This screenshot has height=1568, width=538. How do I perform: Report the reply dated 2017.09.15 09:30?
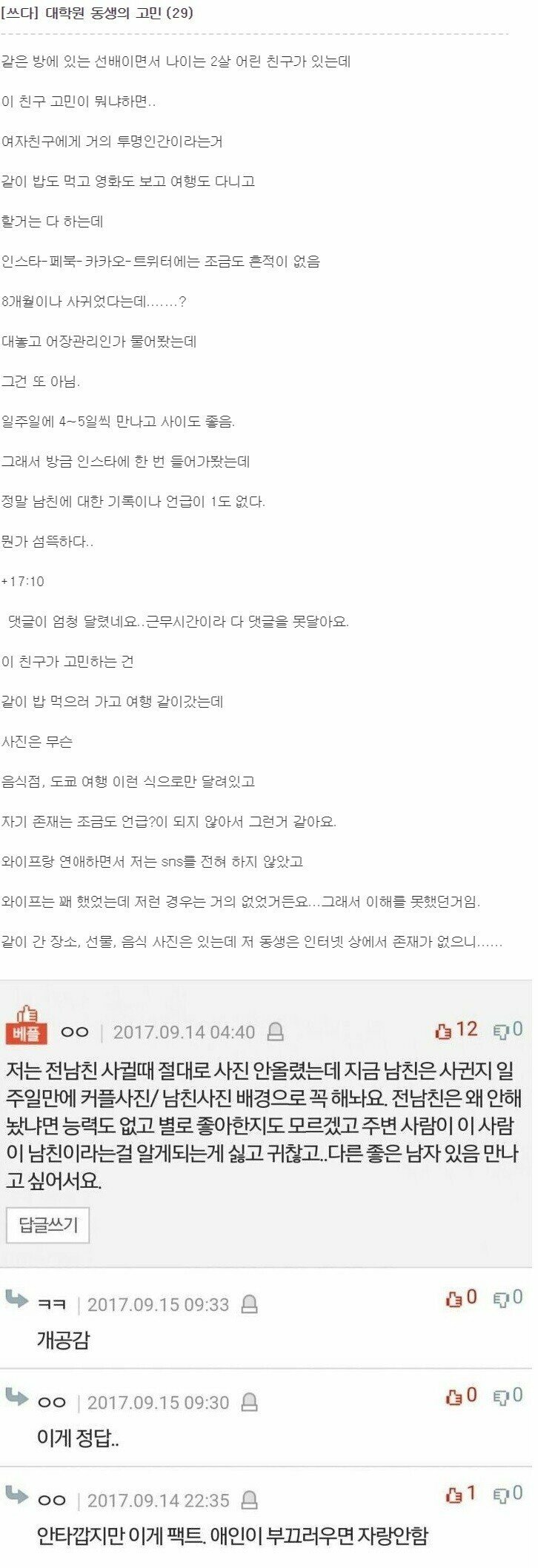(x=250, y=1402)
